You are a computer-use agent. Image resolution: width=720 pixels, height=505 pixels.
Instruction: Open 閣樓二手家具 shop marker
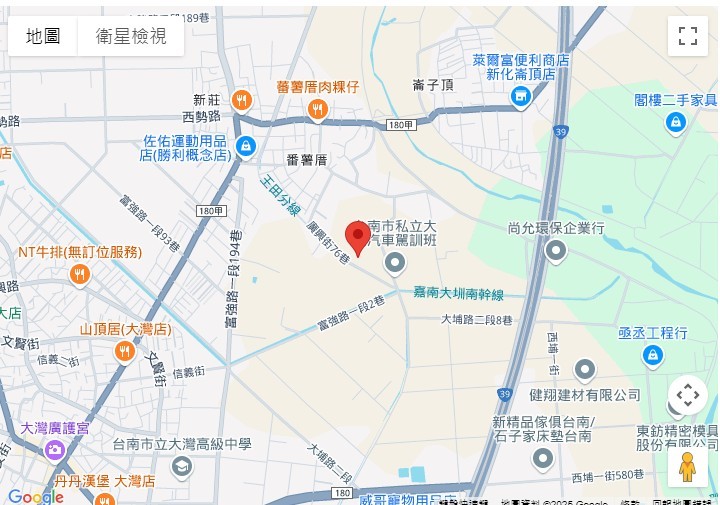click(x=676, y=122)
